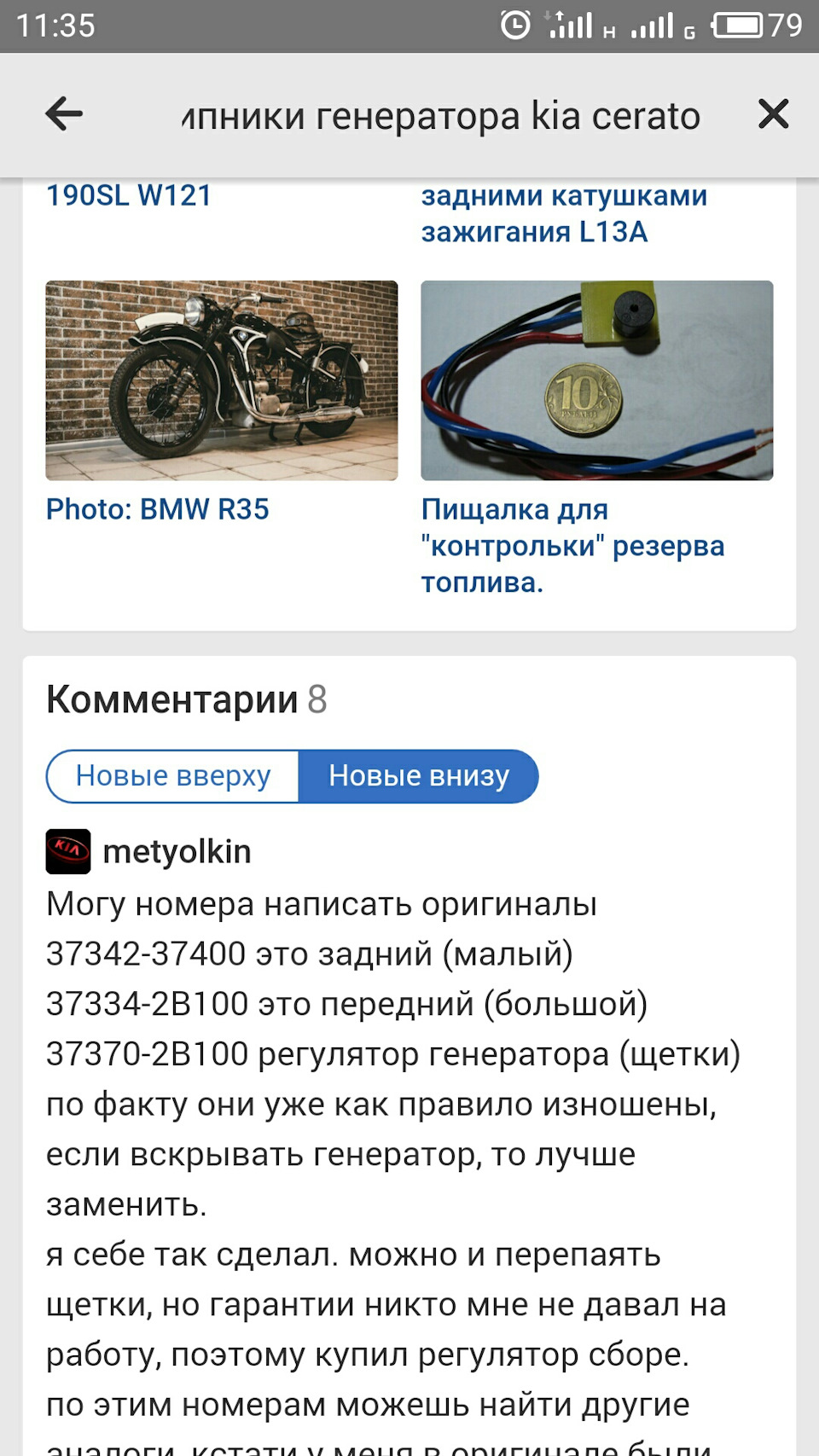Select the 'Новые вверху' comment sorting
Screen dimensions: 819x1456
[x=171, y=775]
